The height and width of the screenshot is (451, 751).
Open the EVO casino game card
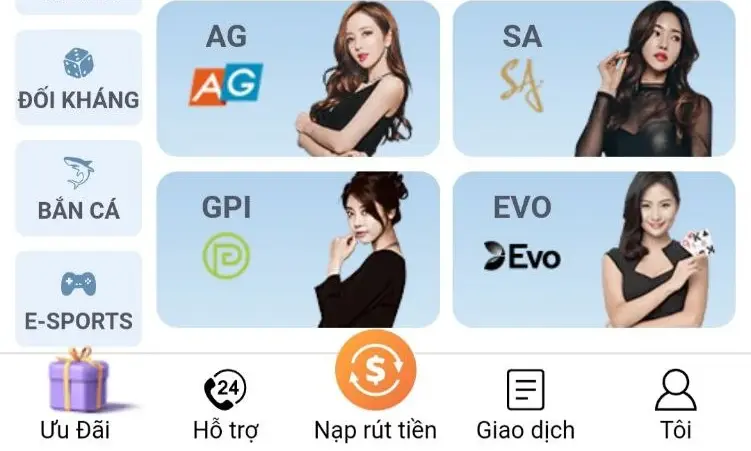pyautogui.click(x=594, y=250)
